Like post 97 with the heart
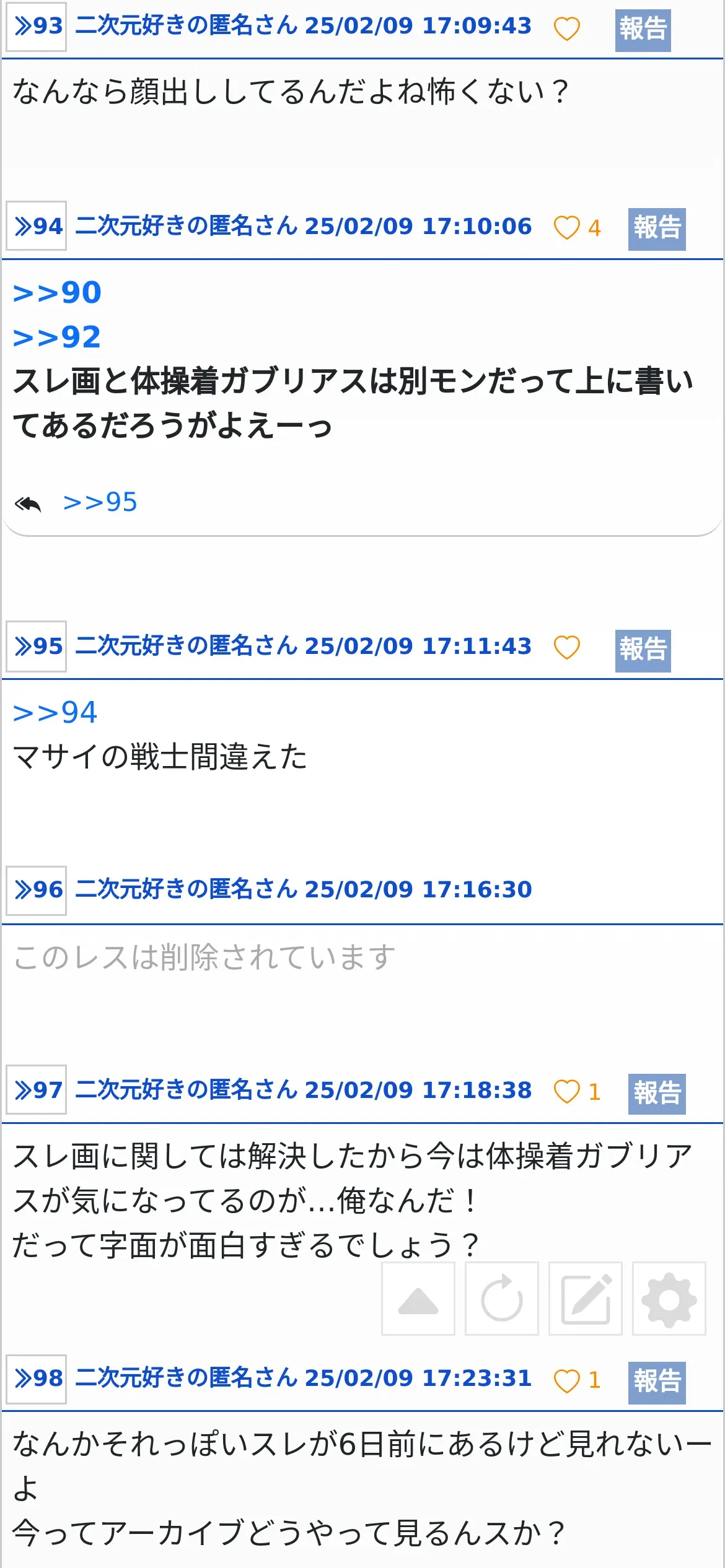The image size is (725, 1568). coord(566,1092)
